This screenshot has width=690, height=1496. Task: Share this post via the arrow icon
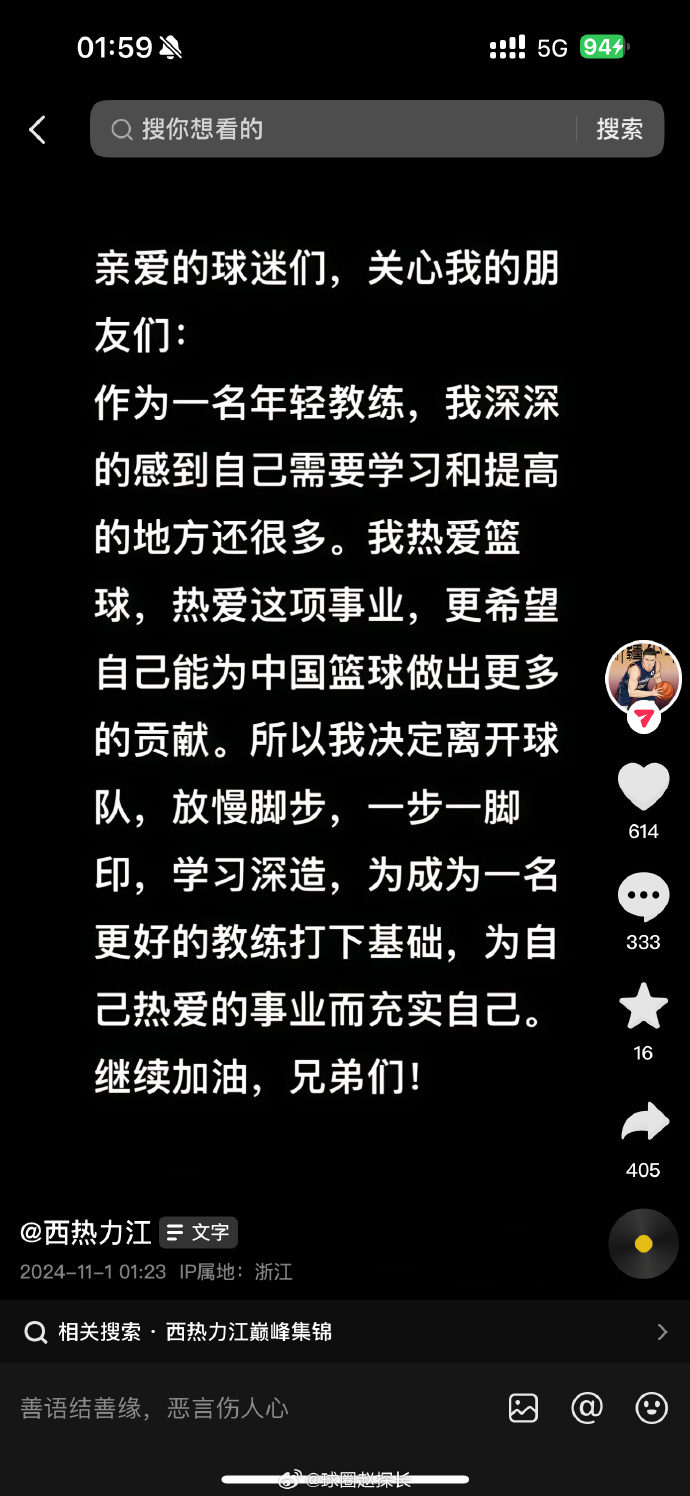(643, 1123)
